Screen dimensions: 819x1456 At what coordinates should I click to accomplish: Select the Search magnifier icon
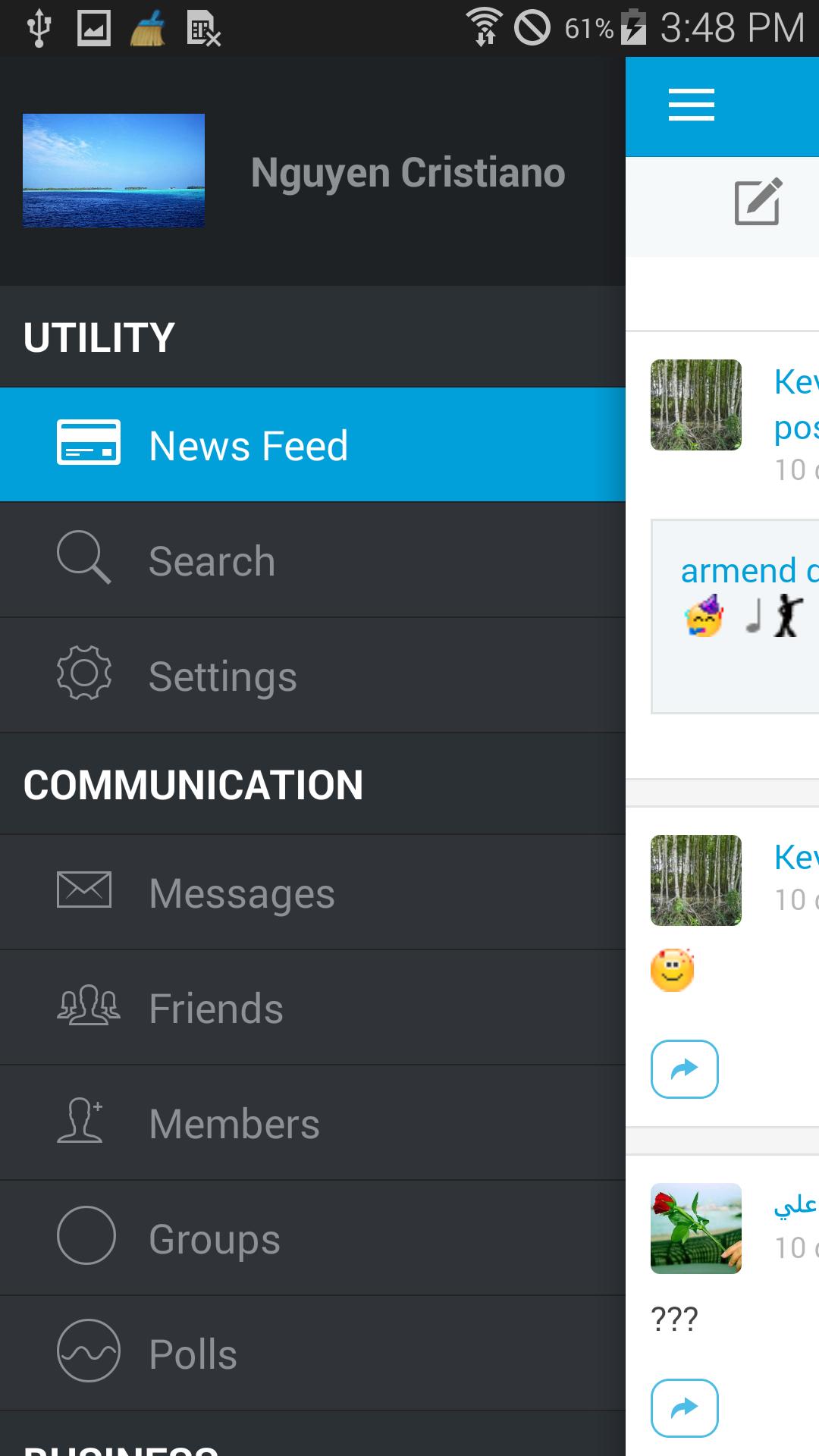pyautogui.click(x=83, y=558)
